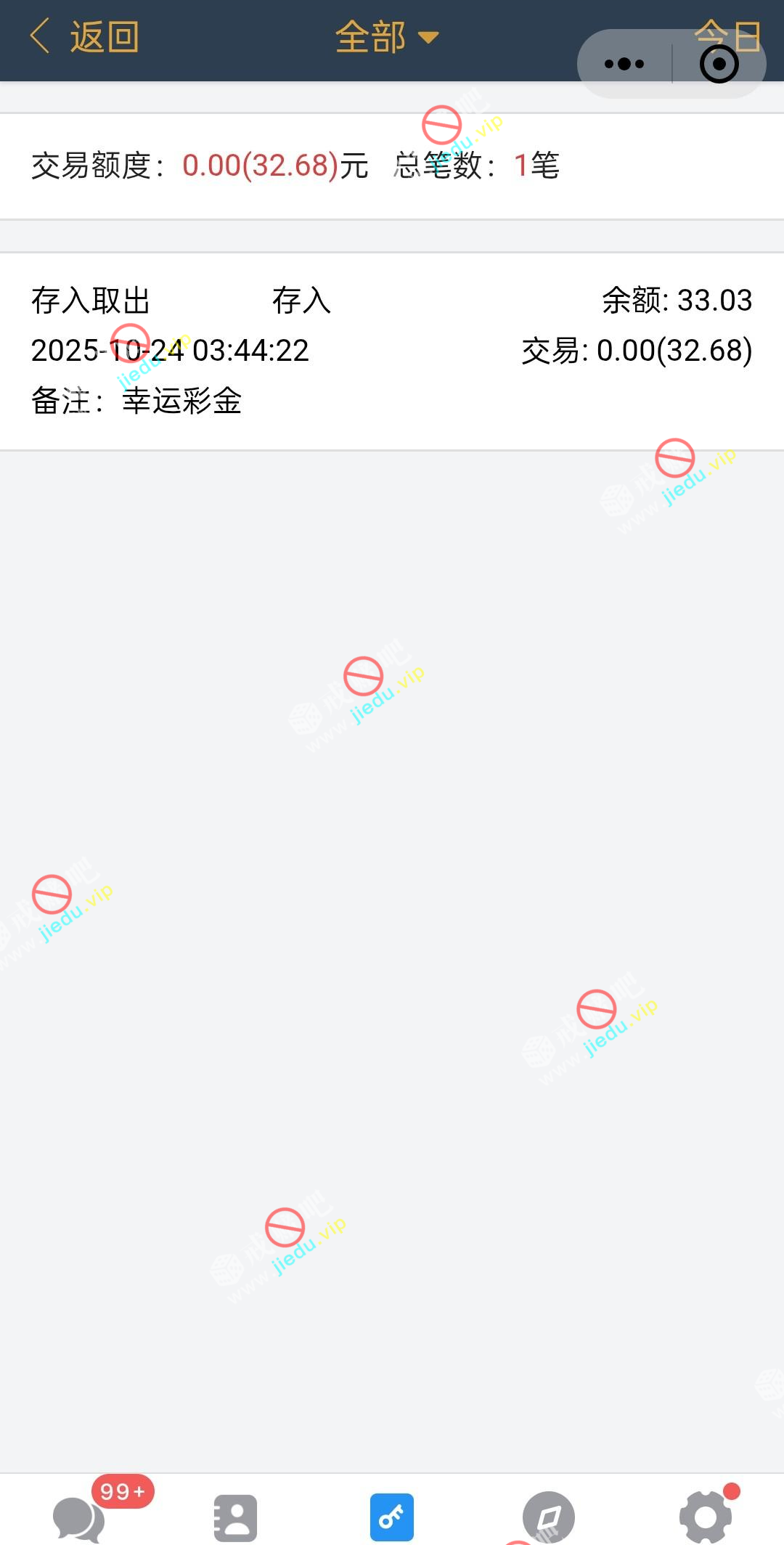Switch to the compass discover tab
The height and width of the screenshot is (1545, 784).
(548, 1517)
